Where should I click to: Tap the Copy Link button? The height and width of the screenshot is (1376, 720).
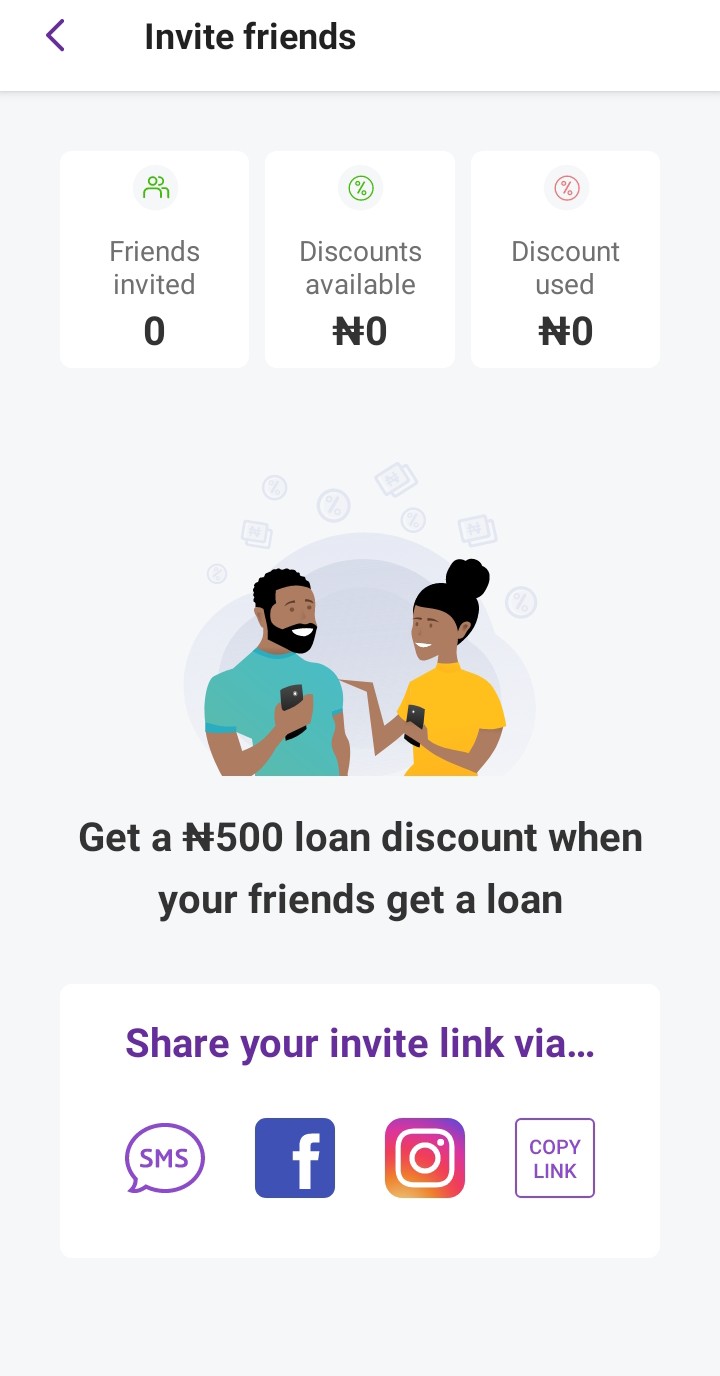pyautogui.click(x=555, y=1158)
